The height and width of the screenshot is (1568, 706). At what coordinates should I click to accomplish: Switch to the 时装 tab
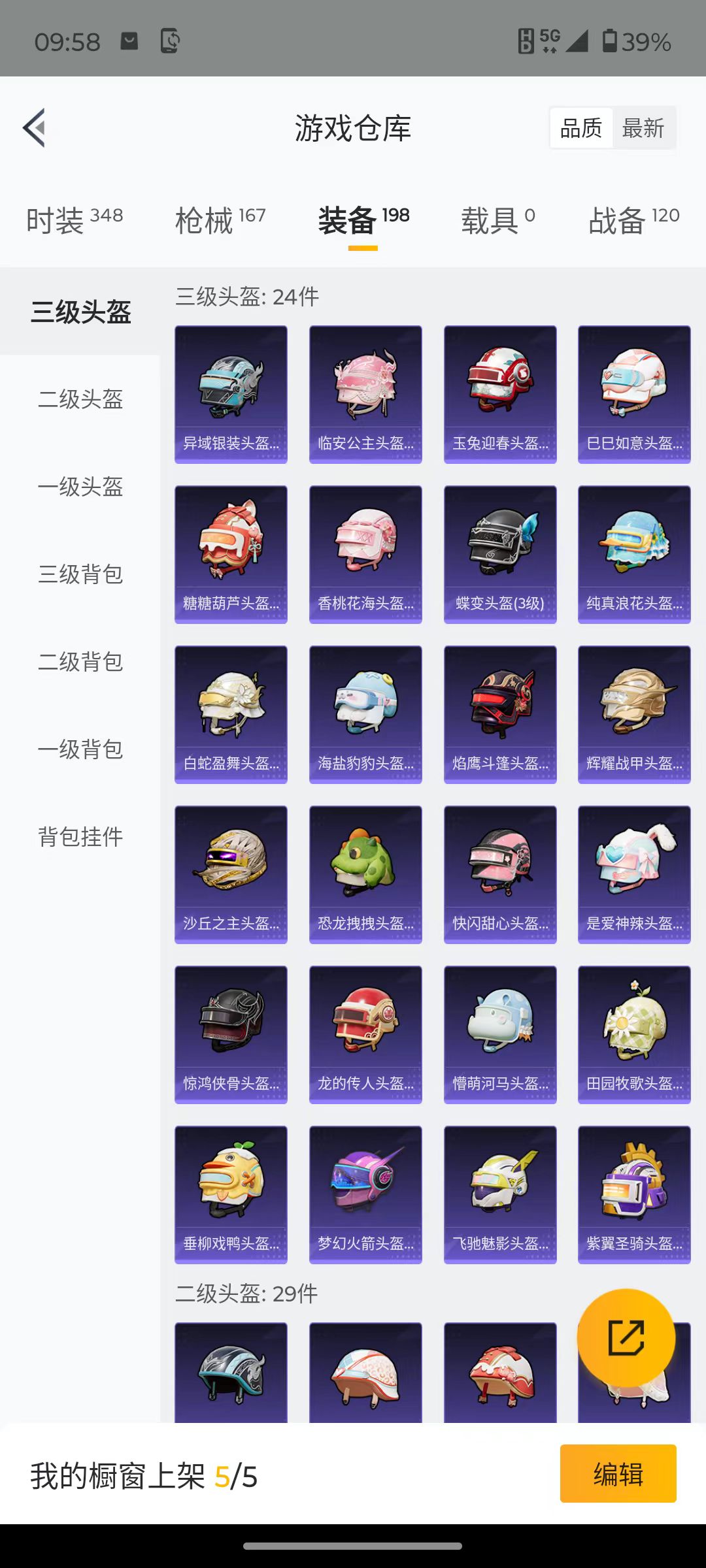(x=74, y=220)
